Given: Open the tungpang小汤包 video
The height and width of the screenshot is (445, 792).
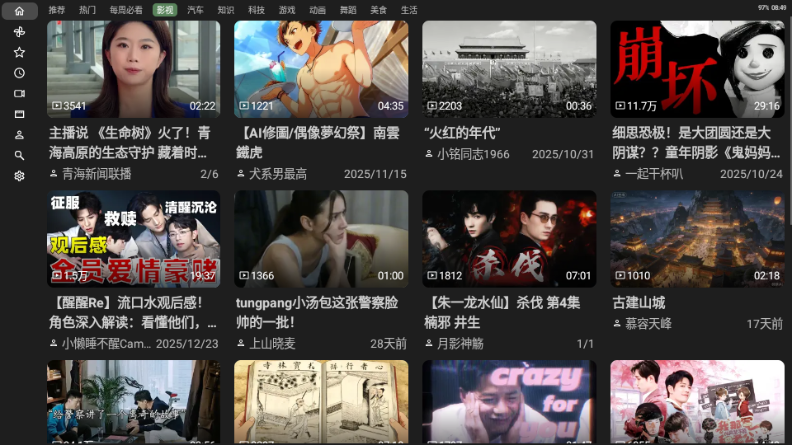Looking at the screenshot, I should click(321, 239).
